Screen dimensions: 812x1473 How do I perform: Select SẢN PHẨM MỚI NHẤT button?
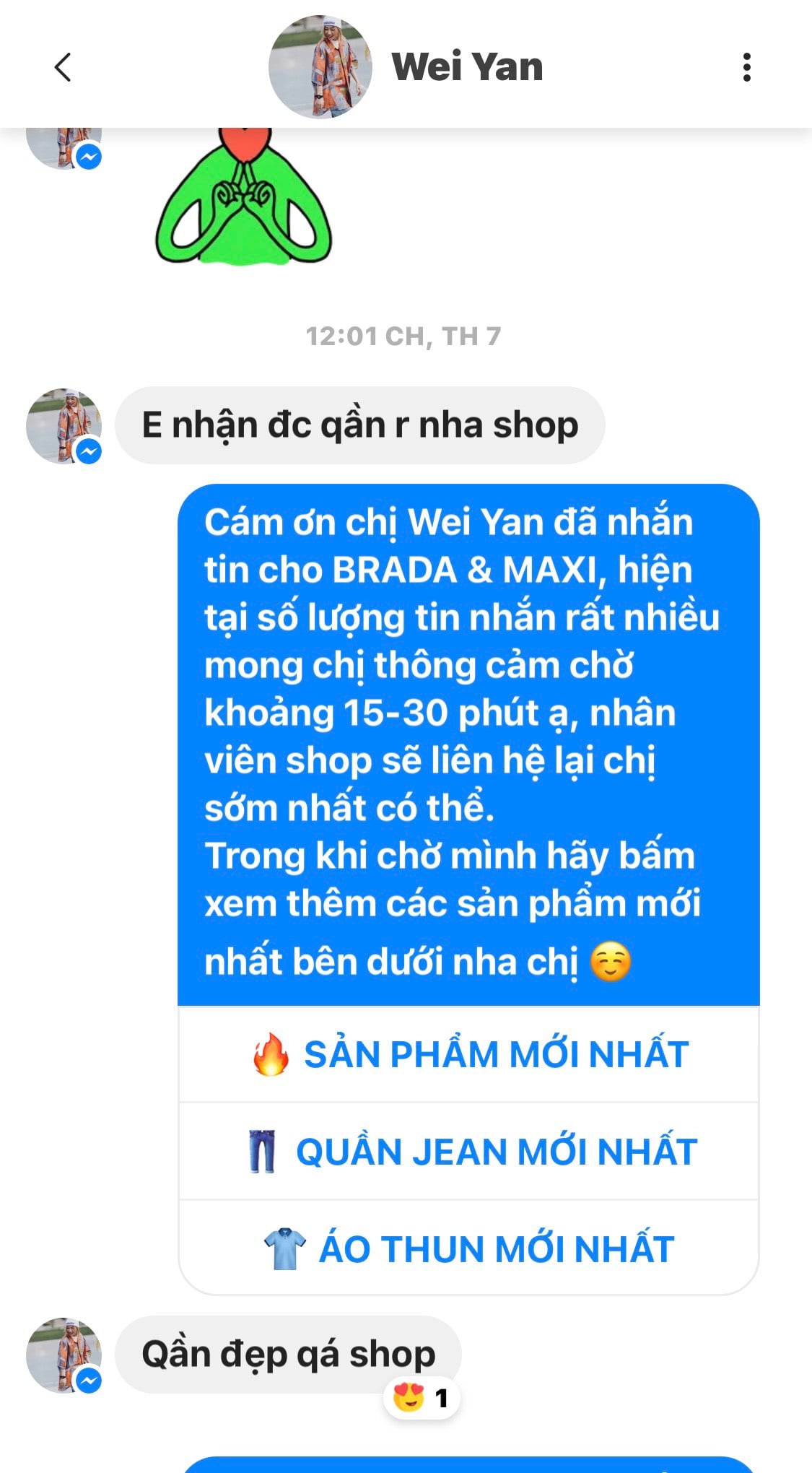pos(469,1054)
